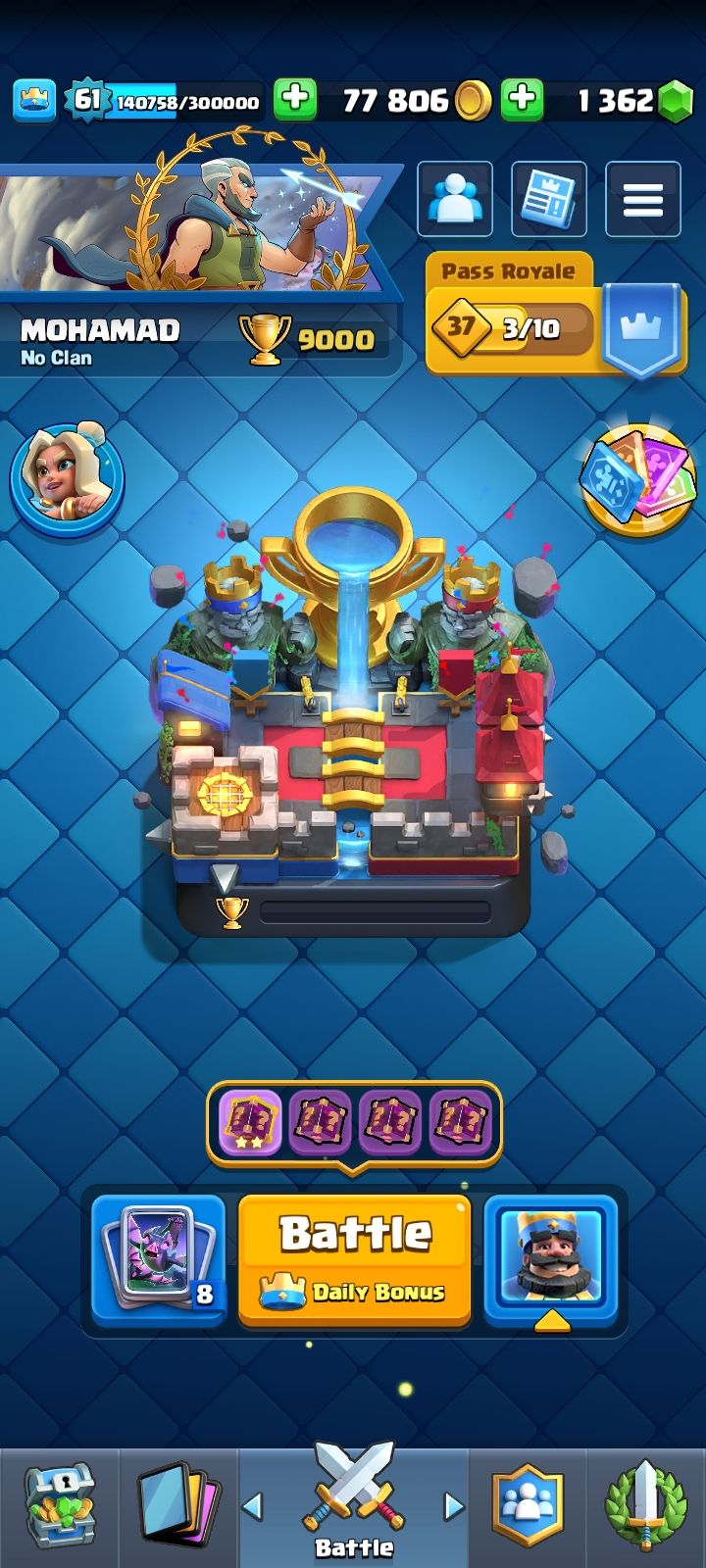Open the colorful cards offer icon
Viewport: 706px width, 1568px height.
tap(637, 480)
